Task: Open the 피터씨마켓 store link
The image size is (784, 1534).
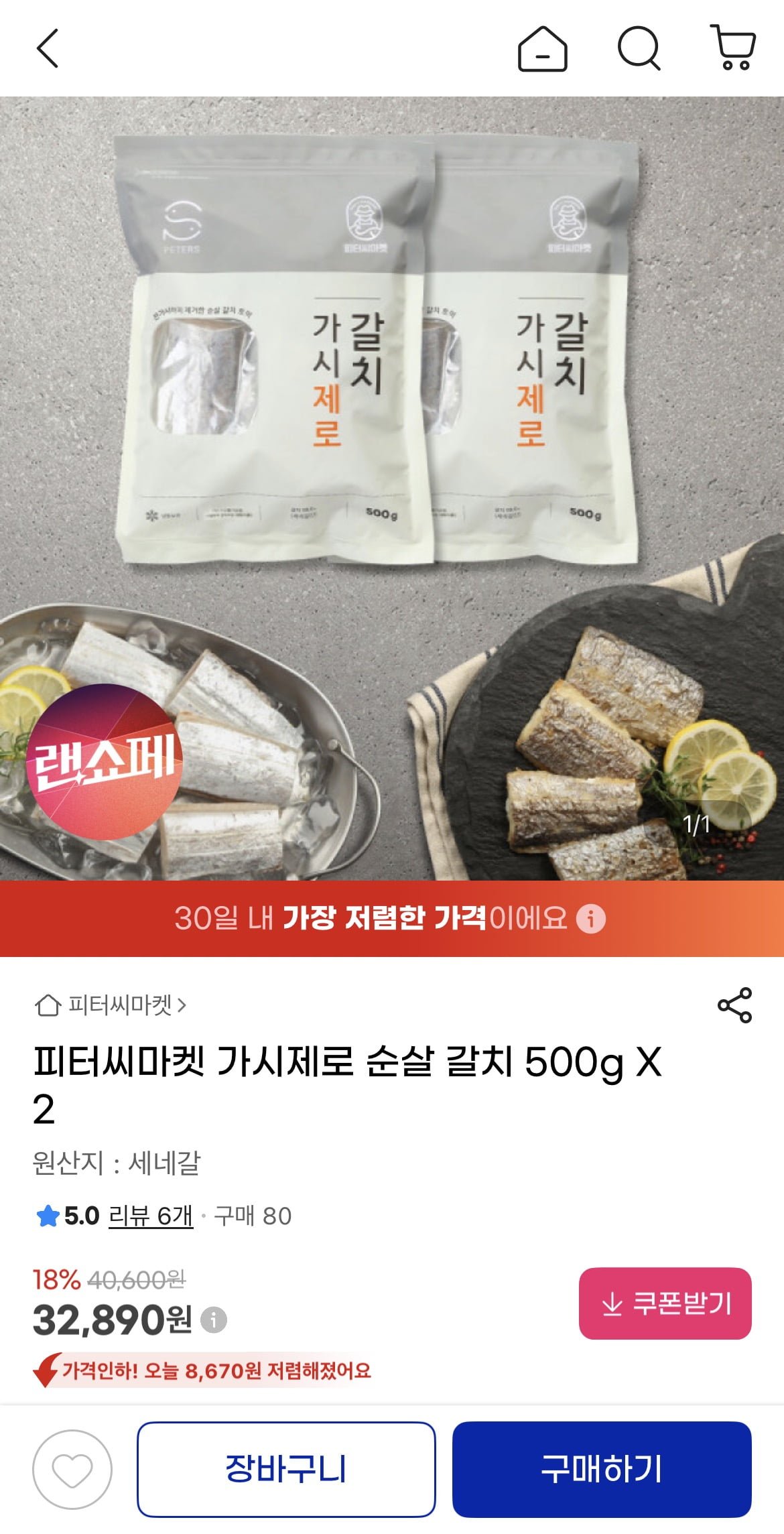Action: (111, 1005)
